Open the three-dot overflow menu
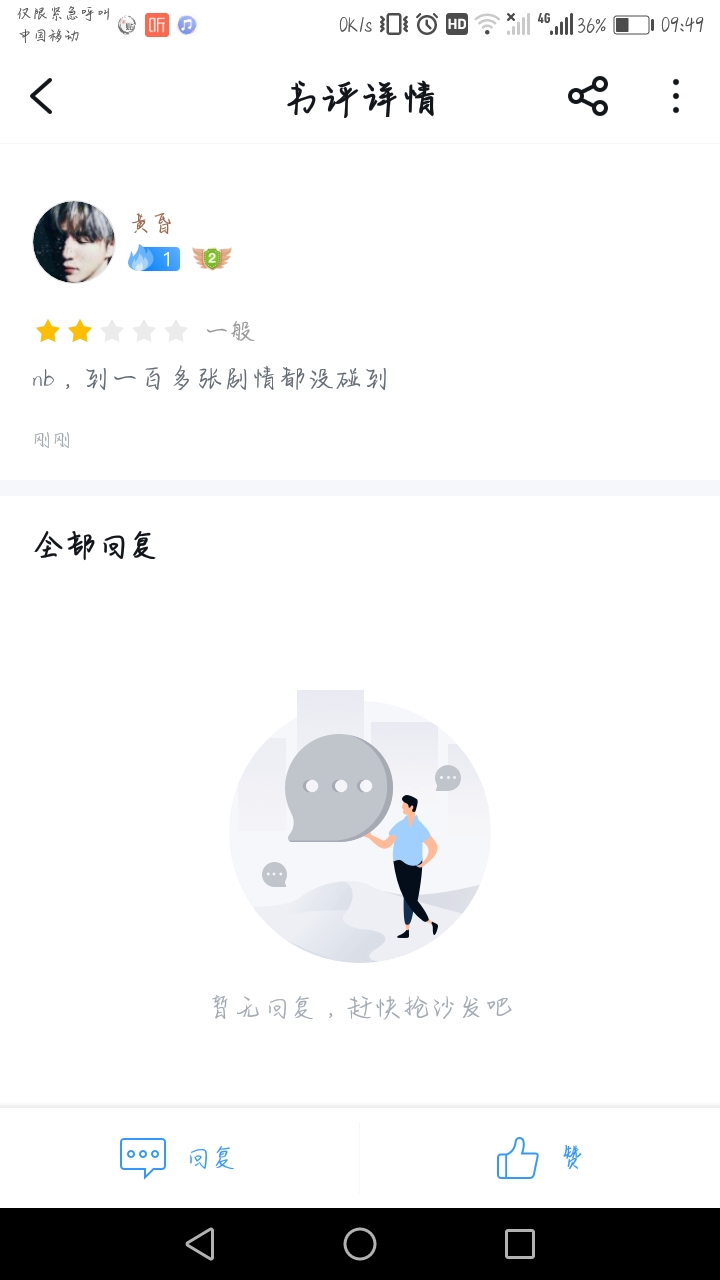This screenshot has height=1280, width=720. pyautogui.click(x=676, y=97)
